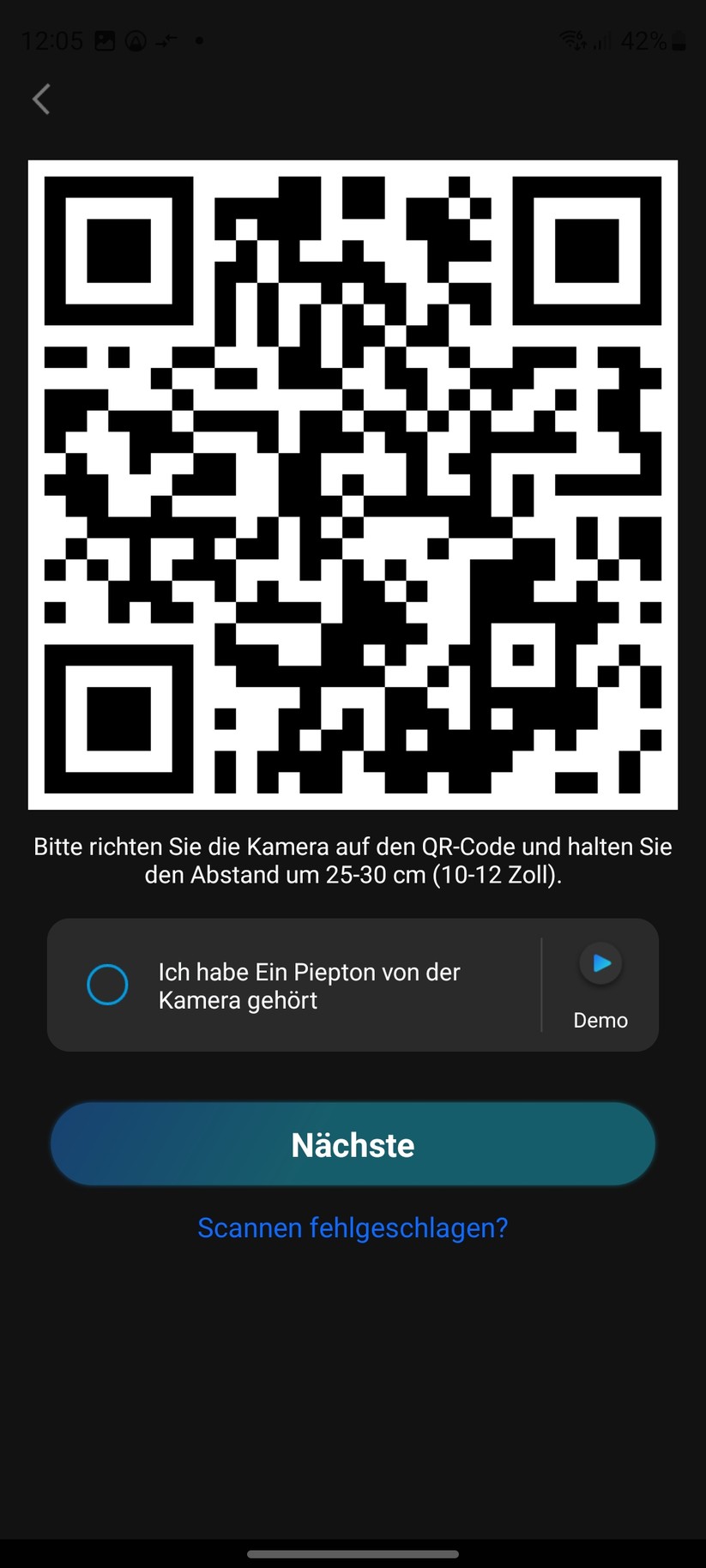Tap the call forwarding arrow icon
This screenshot has height=1568, width=706.
point(166,39)
